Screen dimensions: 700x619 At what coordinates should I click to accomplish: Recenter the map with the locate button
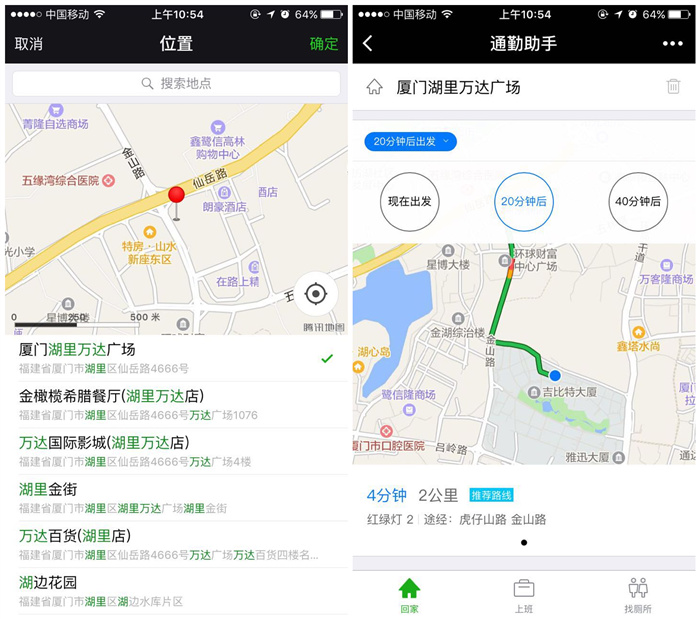coord(315,293)
